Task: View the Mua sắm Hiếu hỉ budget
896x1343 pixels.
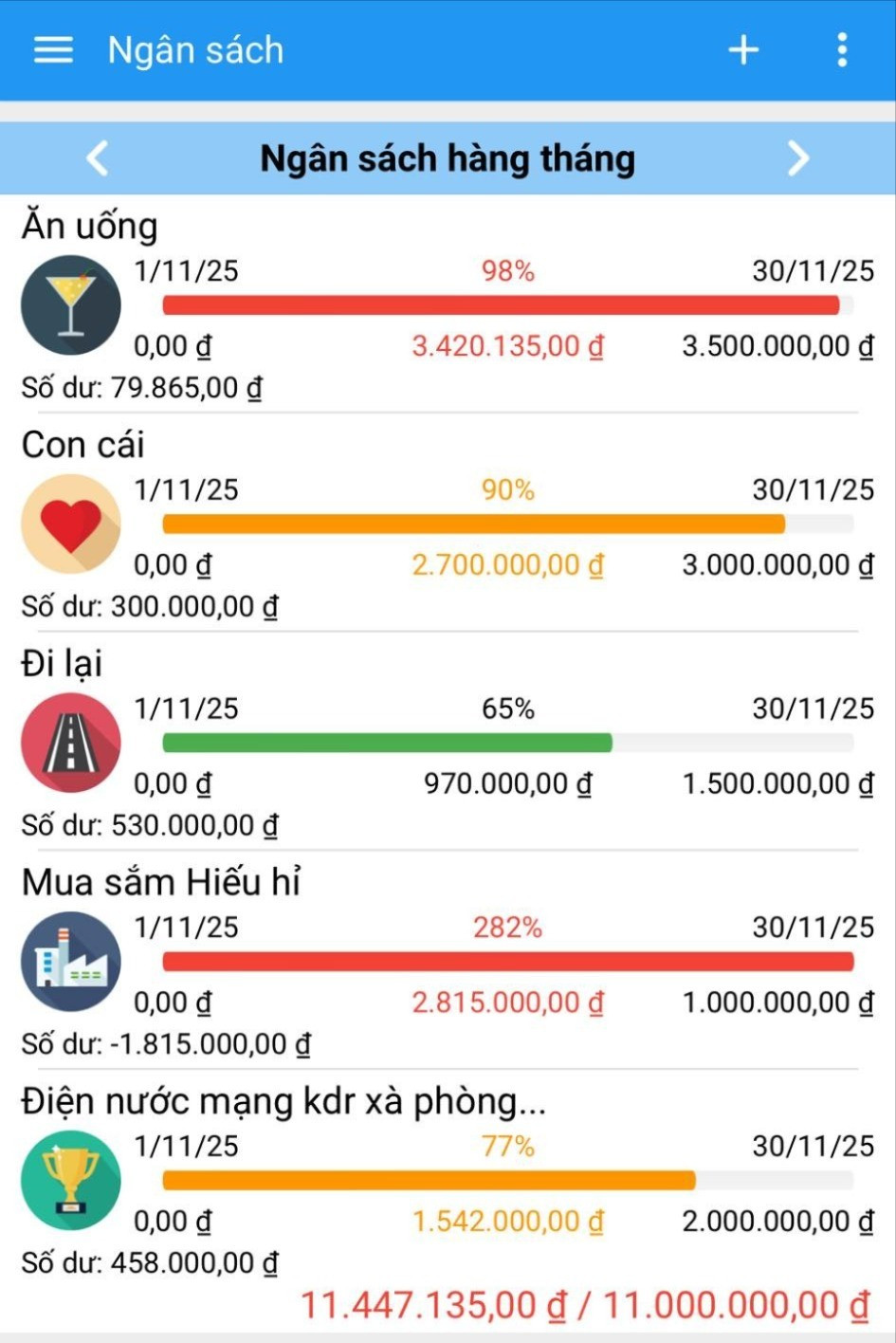Action: click(448, 963)
